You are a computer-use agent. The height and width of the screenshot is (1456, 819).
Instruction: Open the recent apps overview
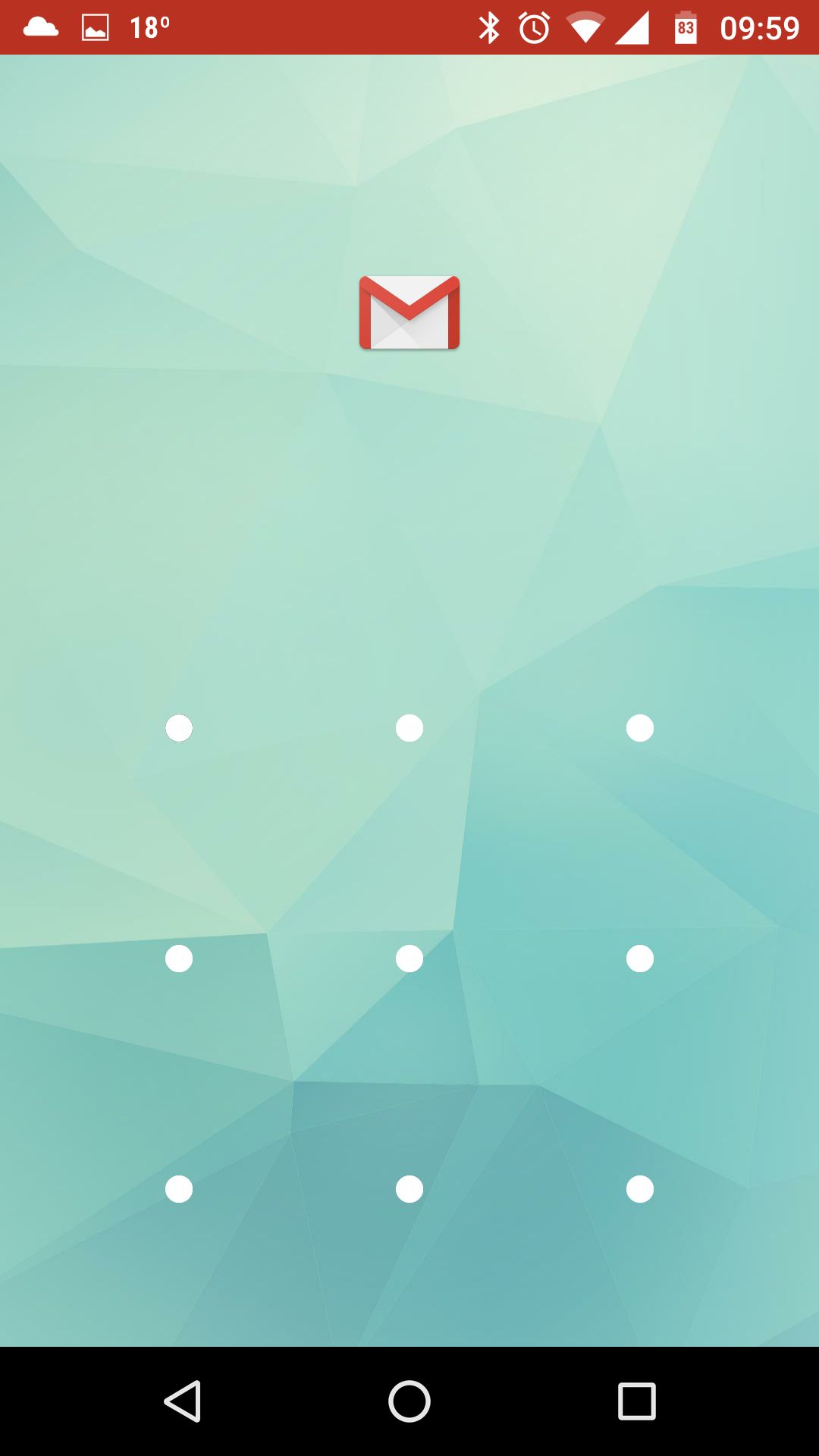[637, 1401]
